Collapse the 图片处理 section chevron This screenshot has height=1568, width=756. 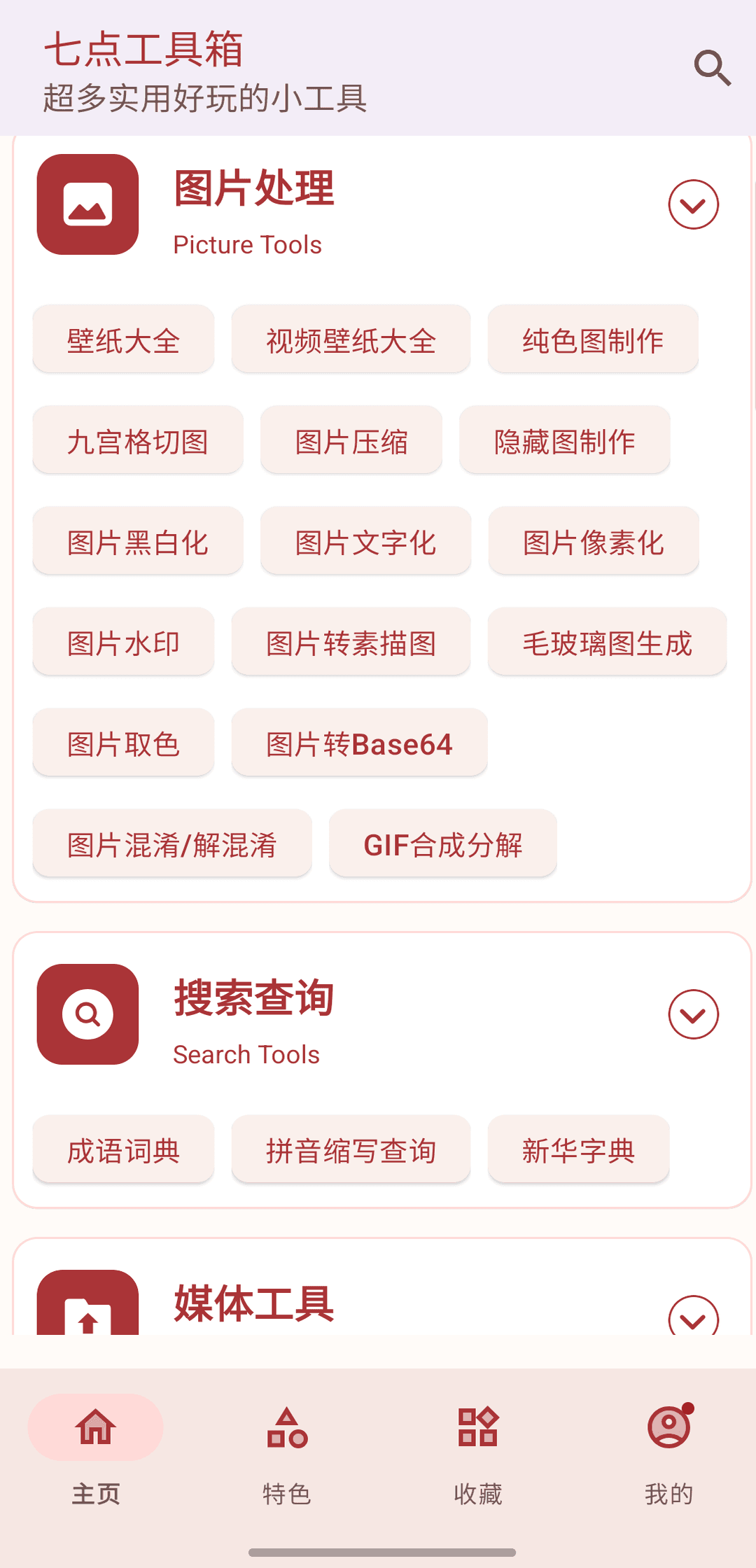pyautogui.click(x=693, y=204)
